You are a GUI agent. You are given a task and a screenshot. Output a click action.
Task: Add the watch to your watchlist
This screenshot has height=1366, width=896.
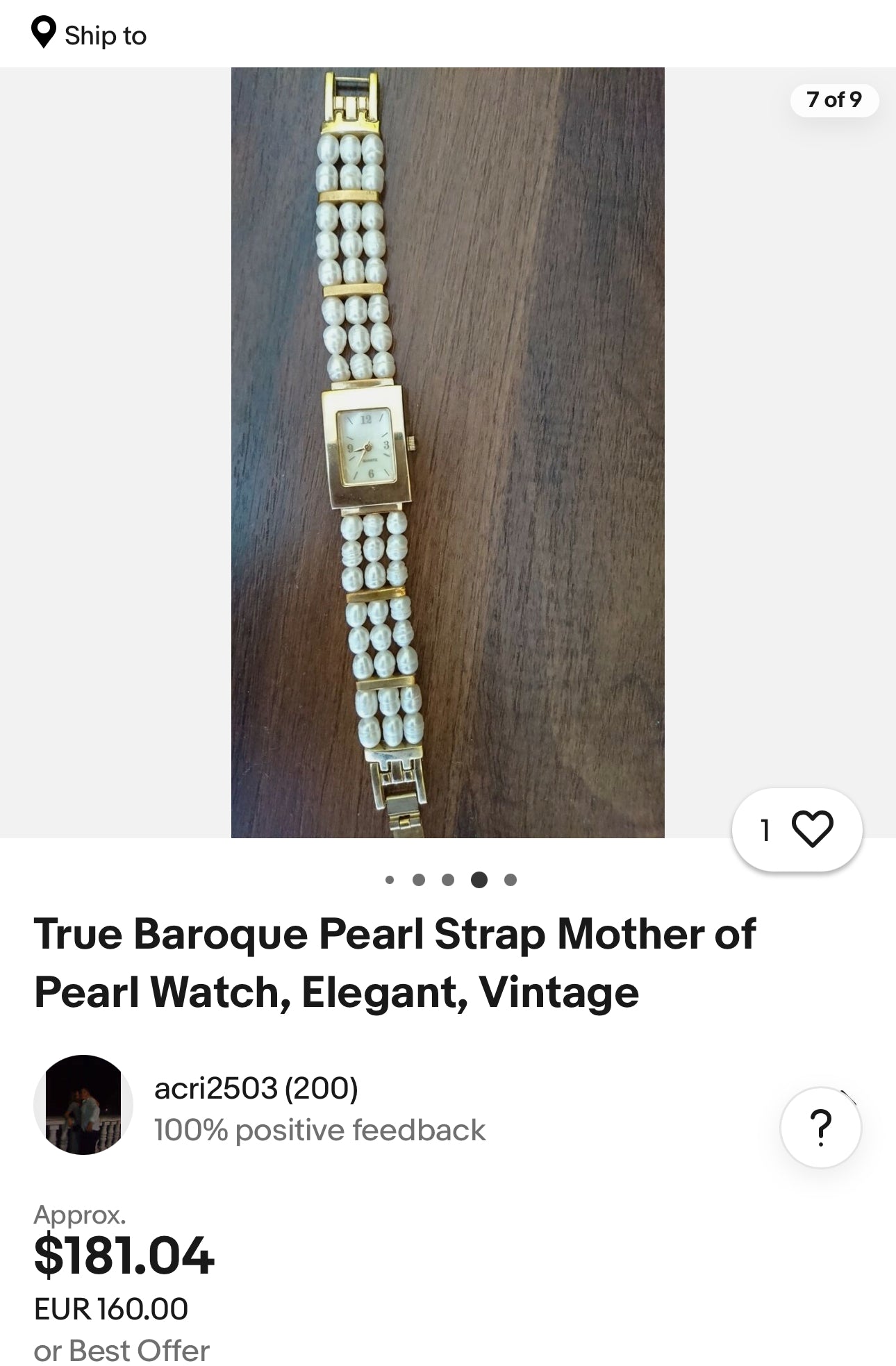[797, 829]
